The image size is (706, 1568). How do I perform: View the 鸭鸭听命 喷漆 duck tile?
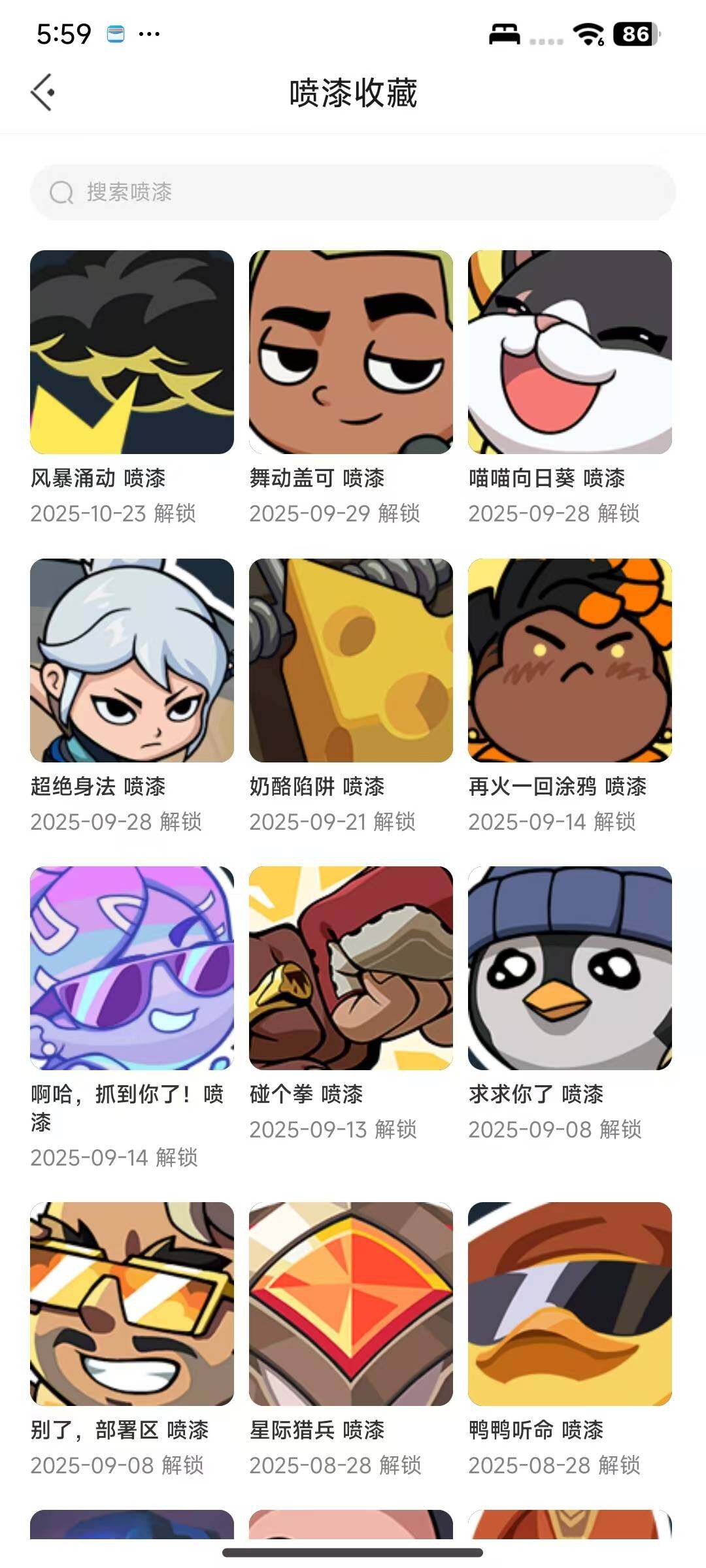click(570, 1304)
